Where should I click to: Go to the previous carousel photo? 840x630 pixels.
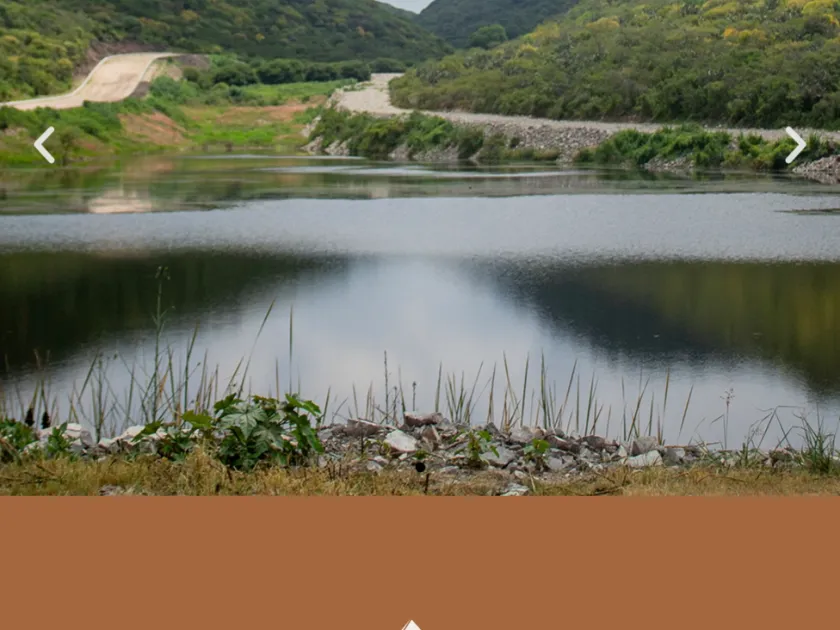(x=44, y=145)
